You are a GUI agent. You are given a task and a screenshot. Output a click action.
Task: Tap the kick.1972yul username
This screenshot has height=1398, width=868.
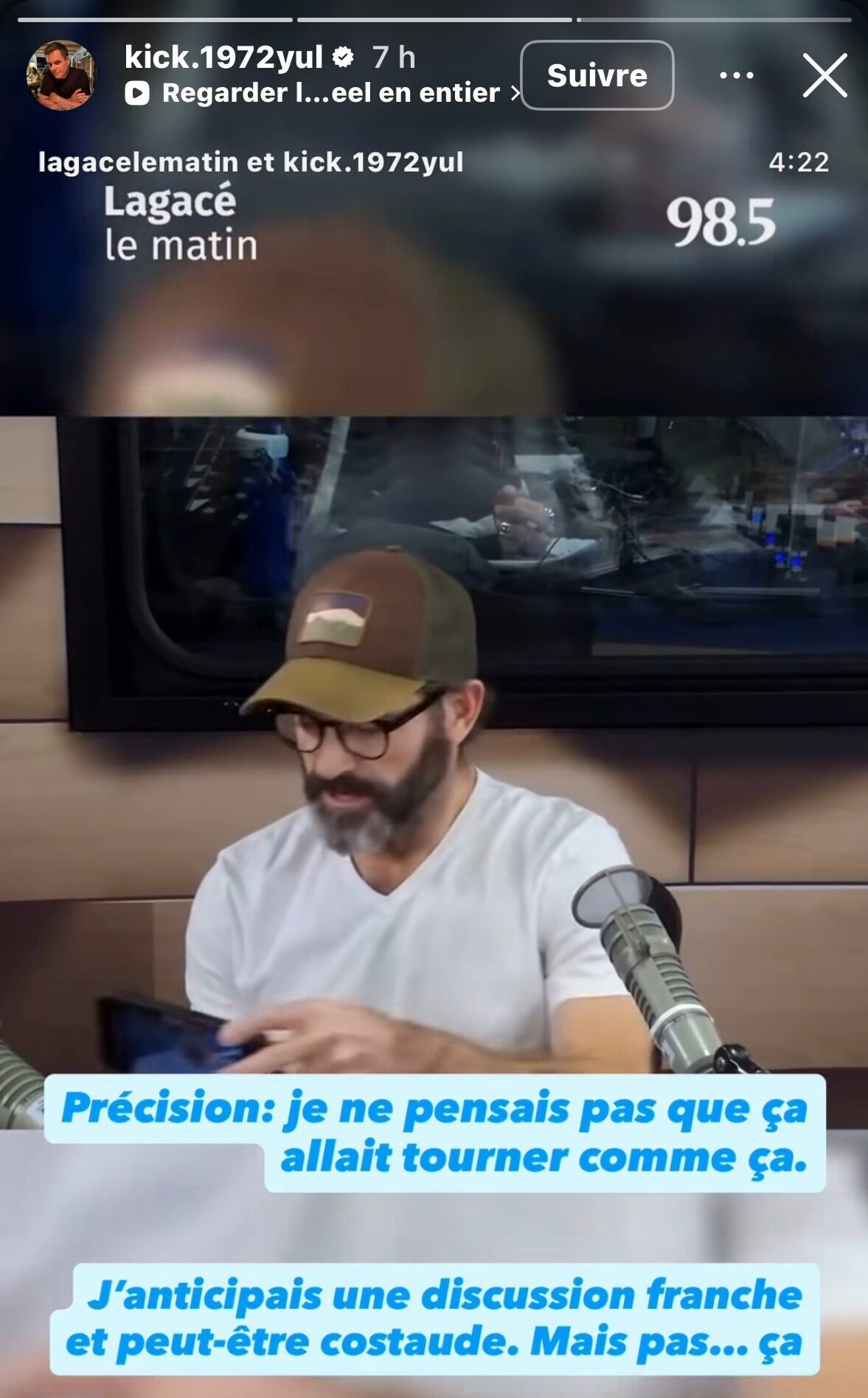(223, 58)
